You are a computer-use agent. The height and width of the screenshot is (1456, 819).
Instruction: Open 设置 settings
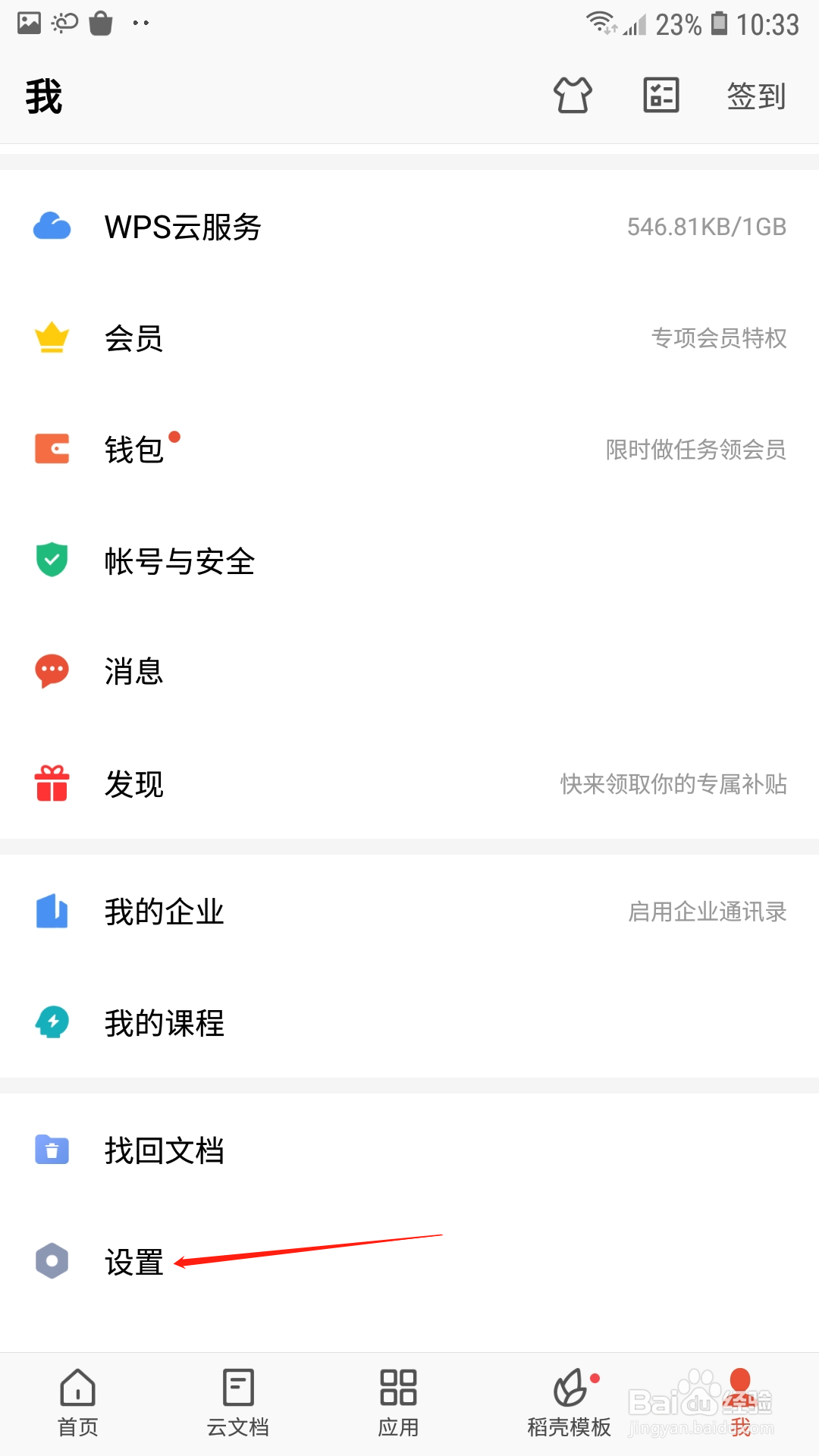pyautogui.click(x=135, y=1262)
